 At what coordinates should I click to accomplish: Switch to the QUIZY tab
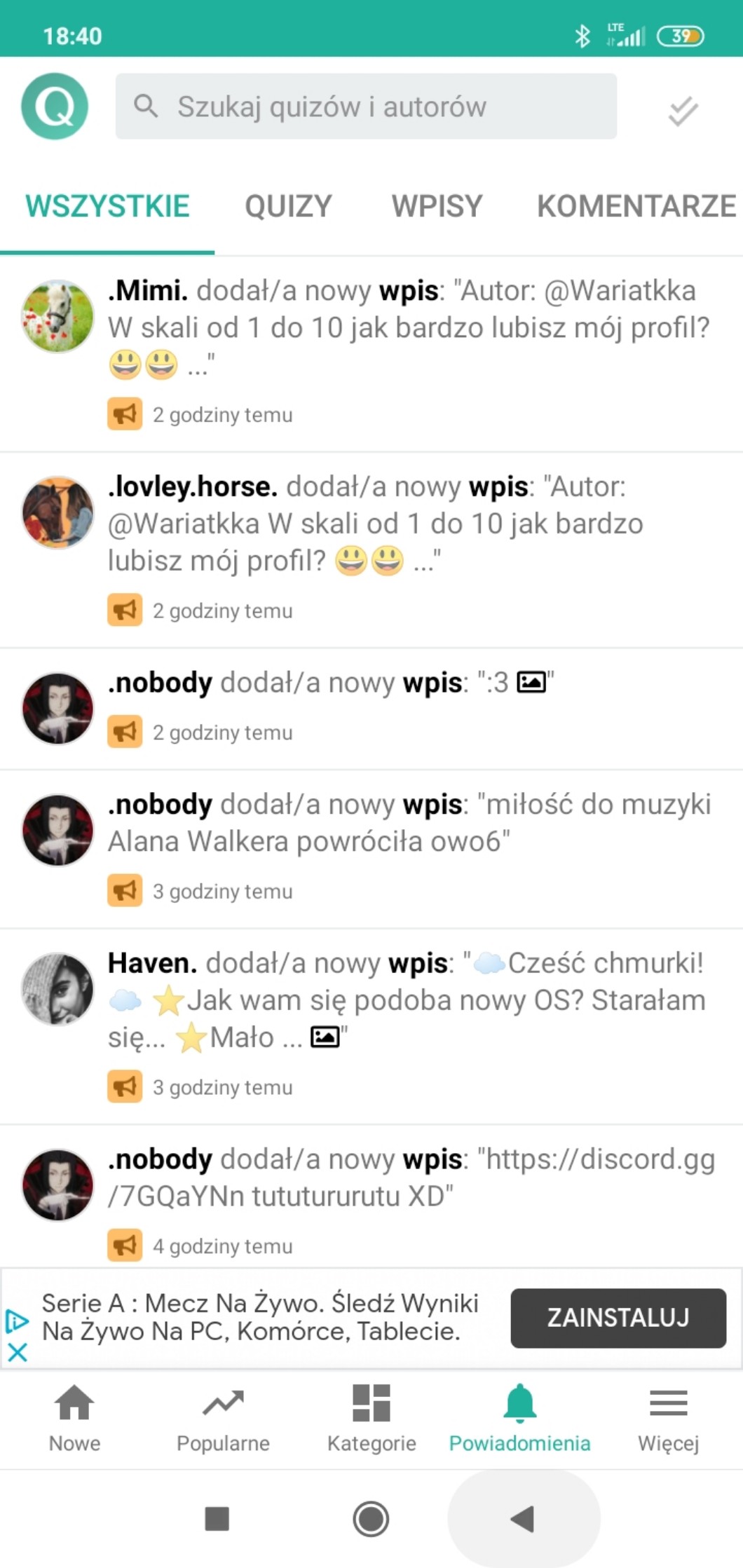288,206
